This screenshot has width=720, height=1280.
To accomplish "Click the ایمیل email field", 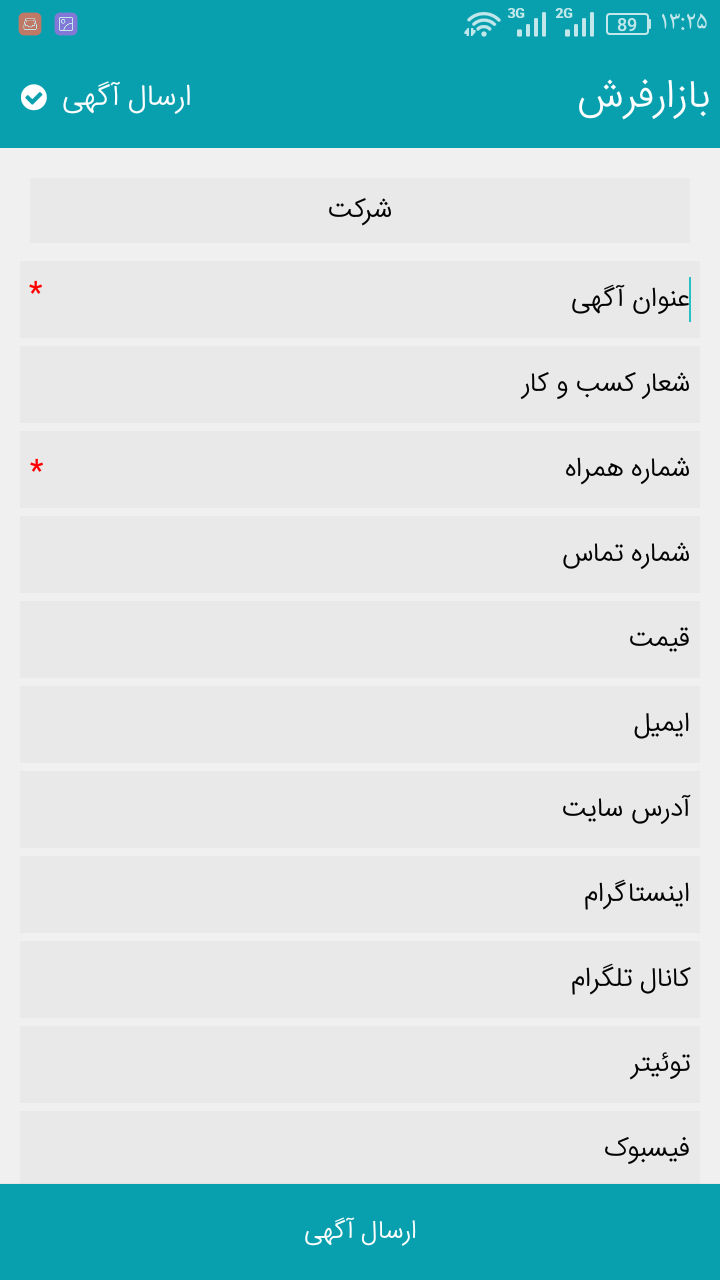I will (360, 724).
